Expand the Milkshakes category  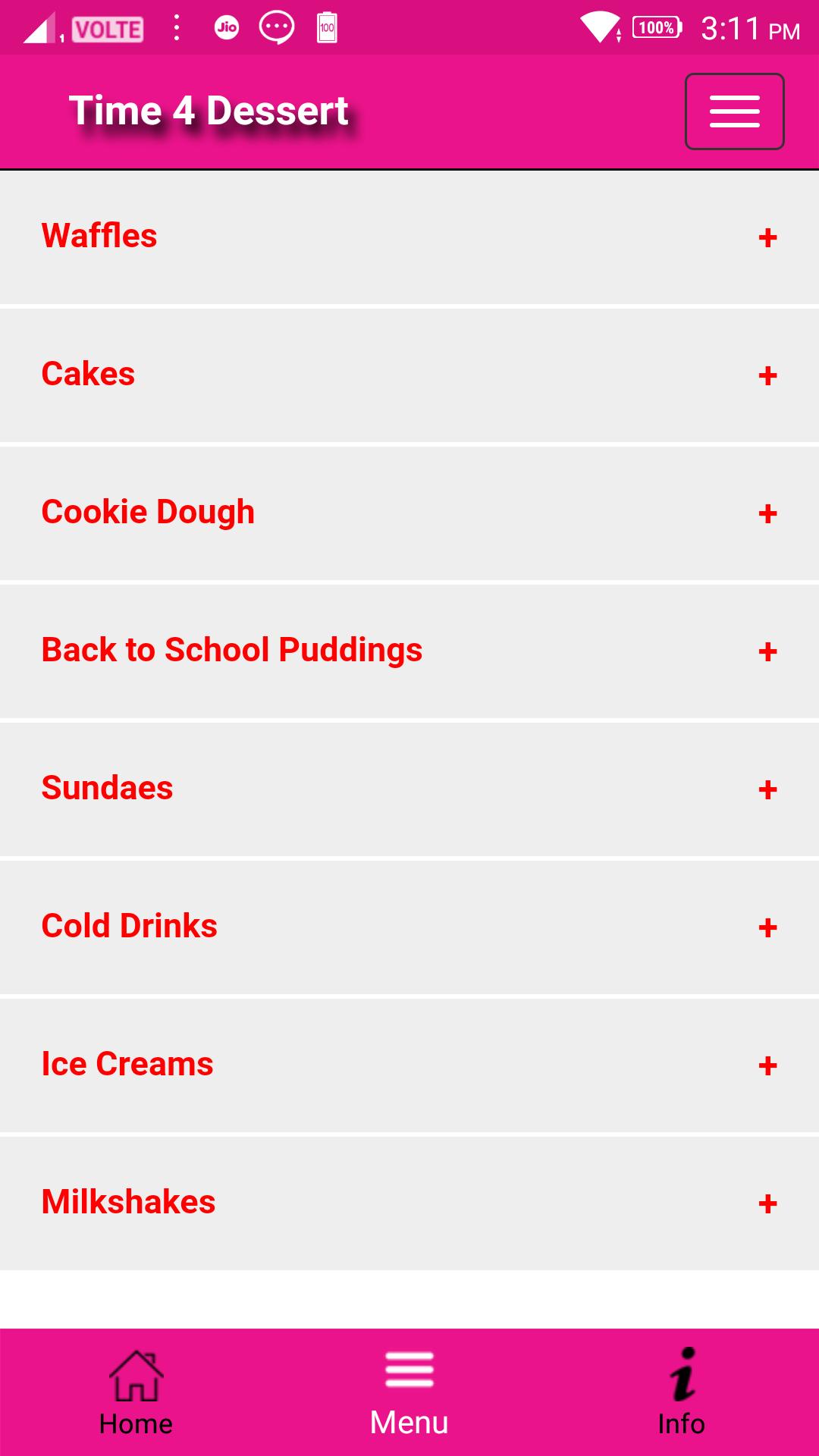(409, 1203)
